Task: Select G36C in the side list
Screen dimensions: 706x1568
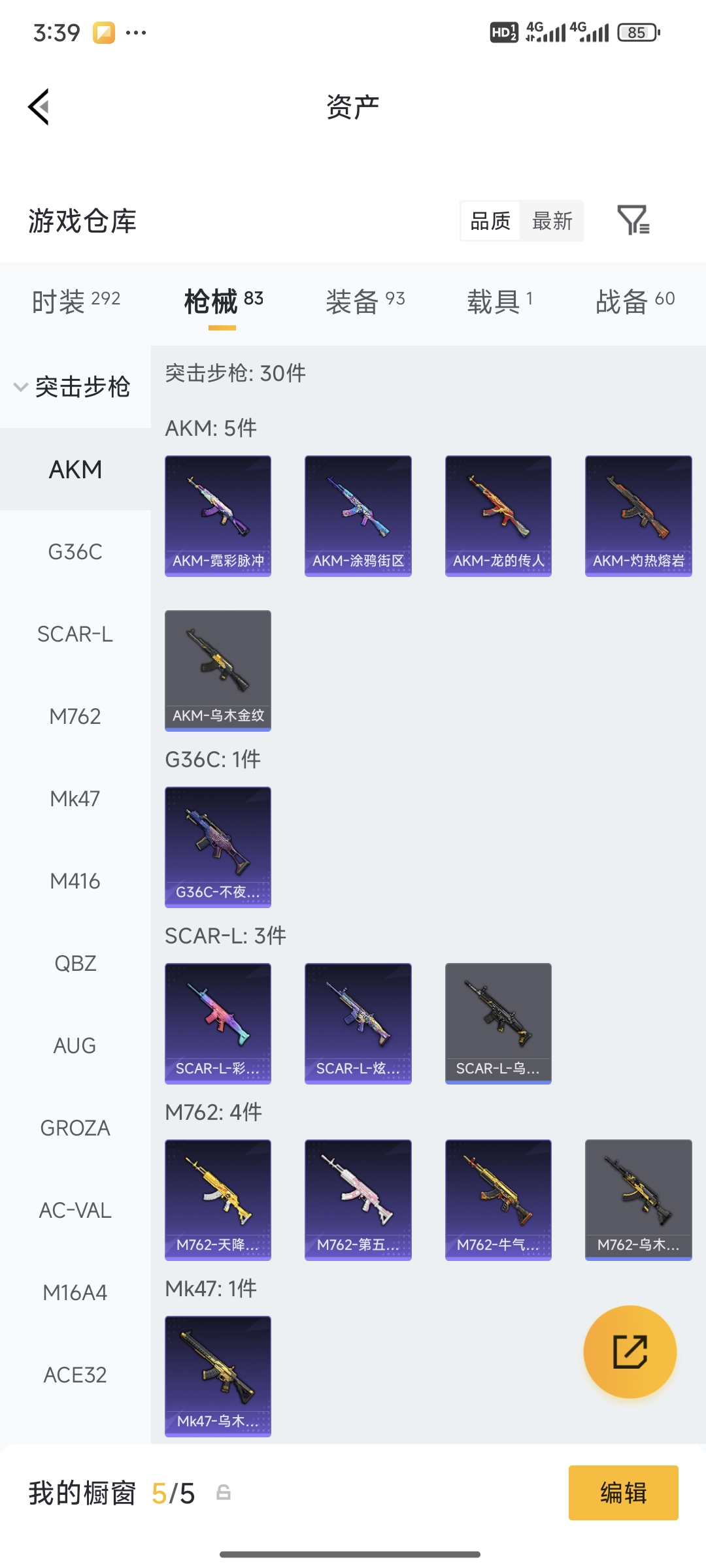Action: pyautogui.click(x=75, y=552)
